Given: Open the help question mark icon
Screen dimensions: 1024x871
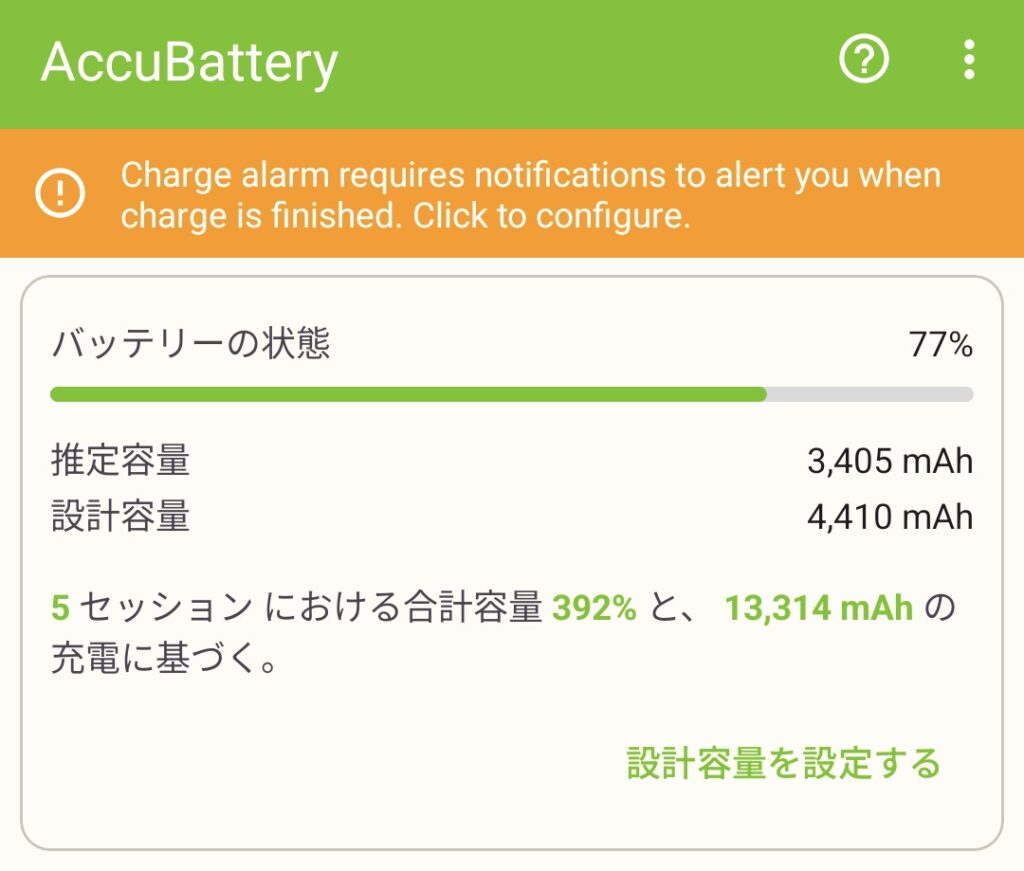Looking at the screenshot, I should [x=864, y=62].
